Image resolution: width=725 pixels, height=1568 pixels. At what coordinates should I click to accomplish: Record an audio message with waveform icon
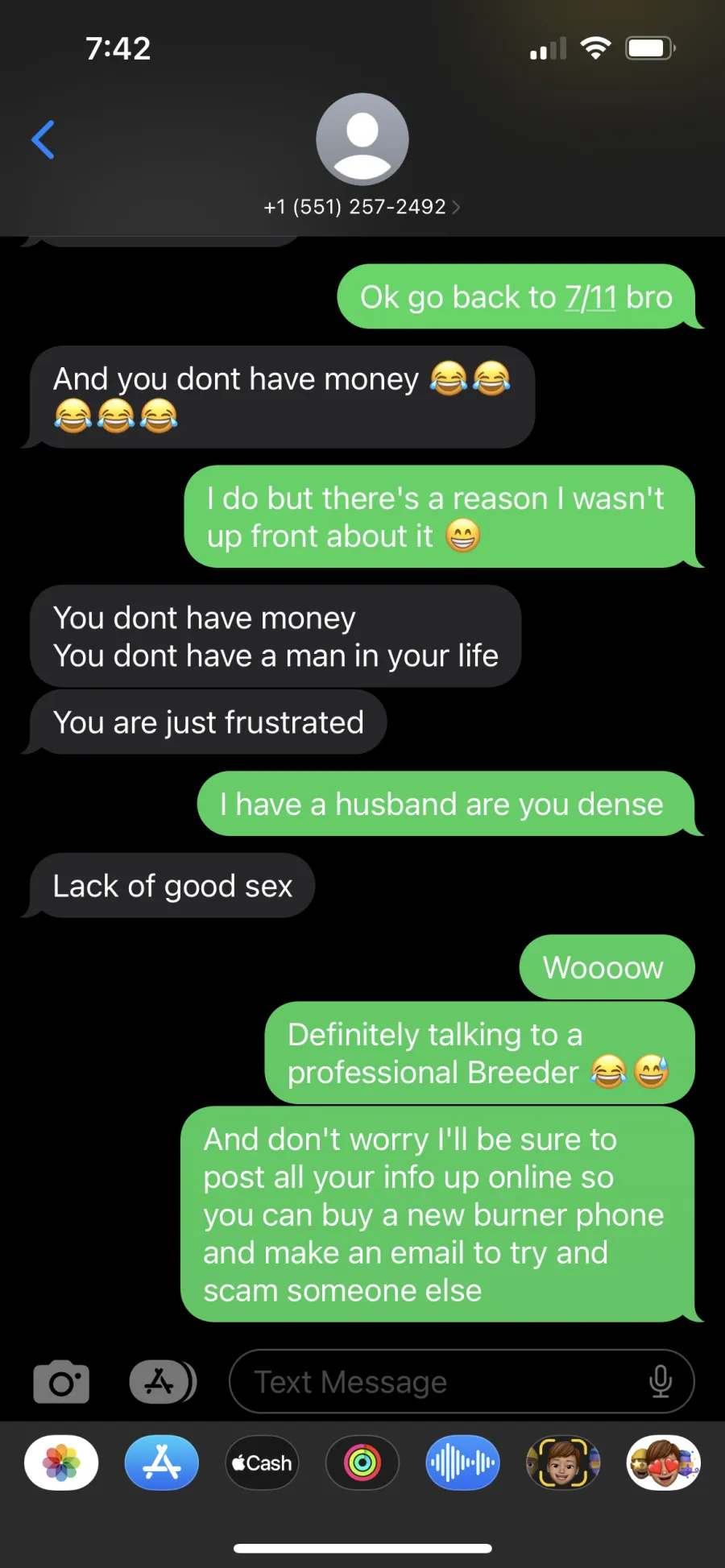pos(462,1463)
